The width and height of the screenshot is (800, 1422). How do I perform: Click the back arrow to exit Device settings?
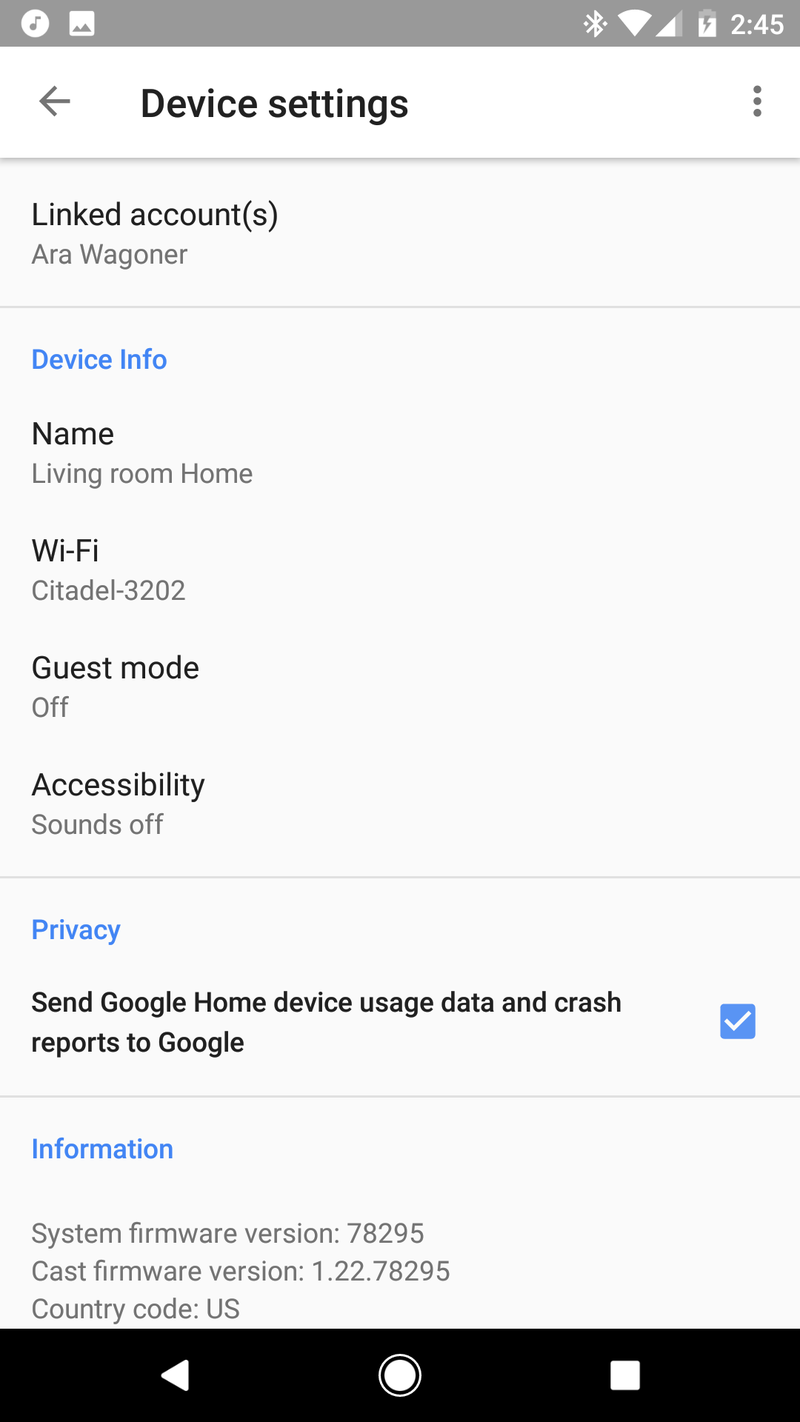[55, 101]
